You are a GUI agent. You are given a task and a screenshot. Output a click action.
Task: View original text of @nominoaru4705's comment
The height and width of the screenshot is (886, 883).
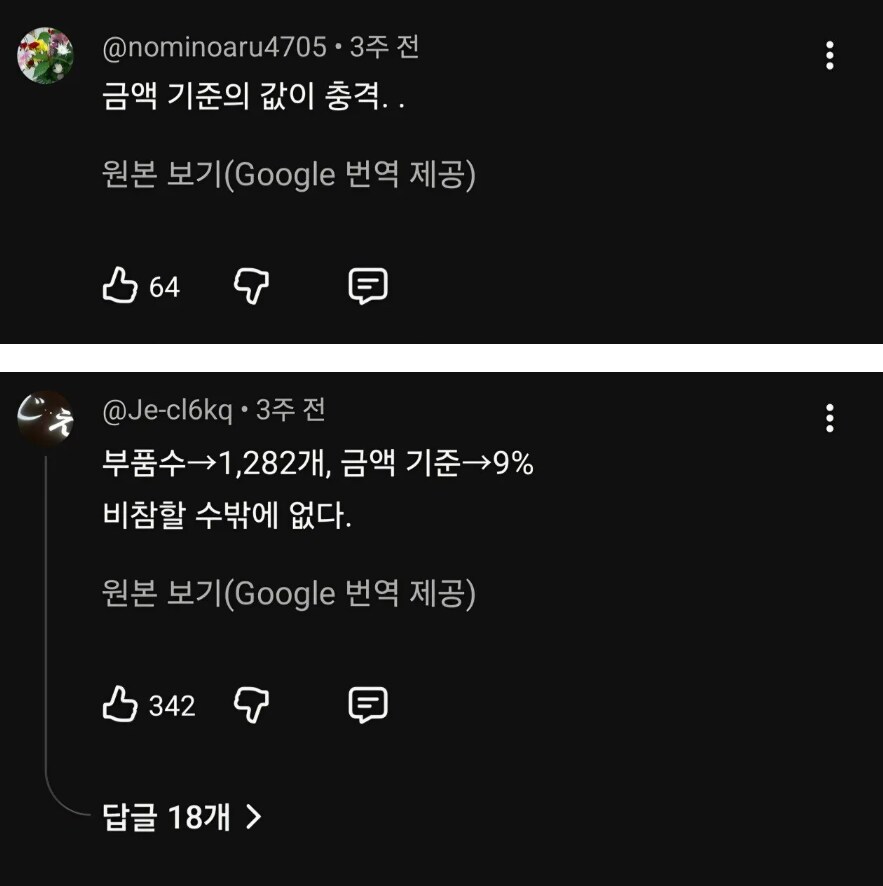pyautogui.click(x=288, y=175)
